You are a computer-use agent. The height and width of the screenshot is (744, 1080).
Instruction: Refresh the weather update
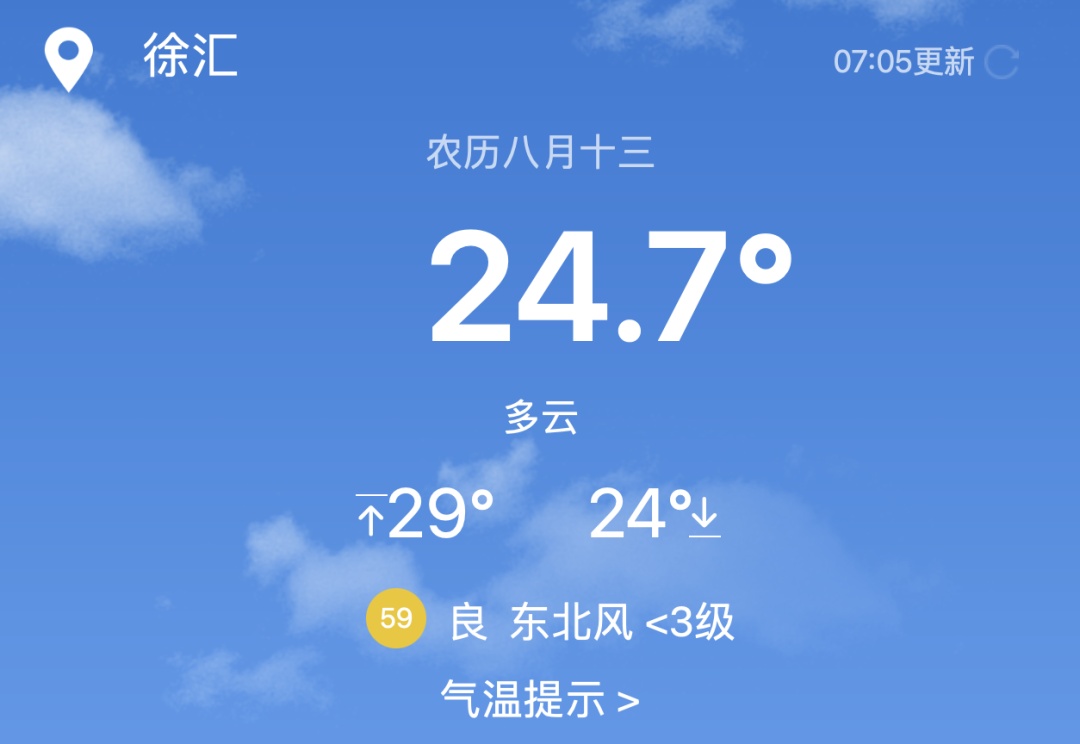coord(1001,62)
